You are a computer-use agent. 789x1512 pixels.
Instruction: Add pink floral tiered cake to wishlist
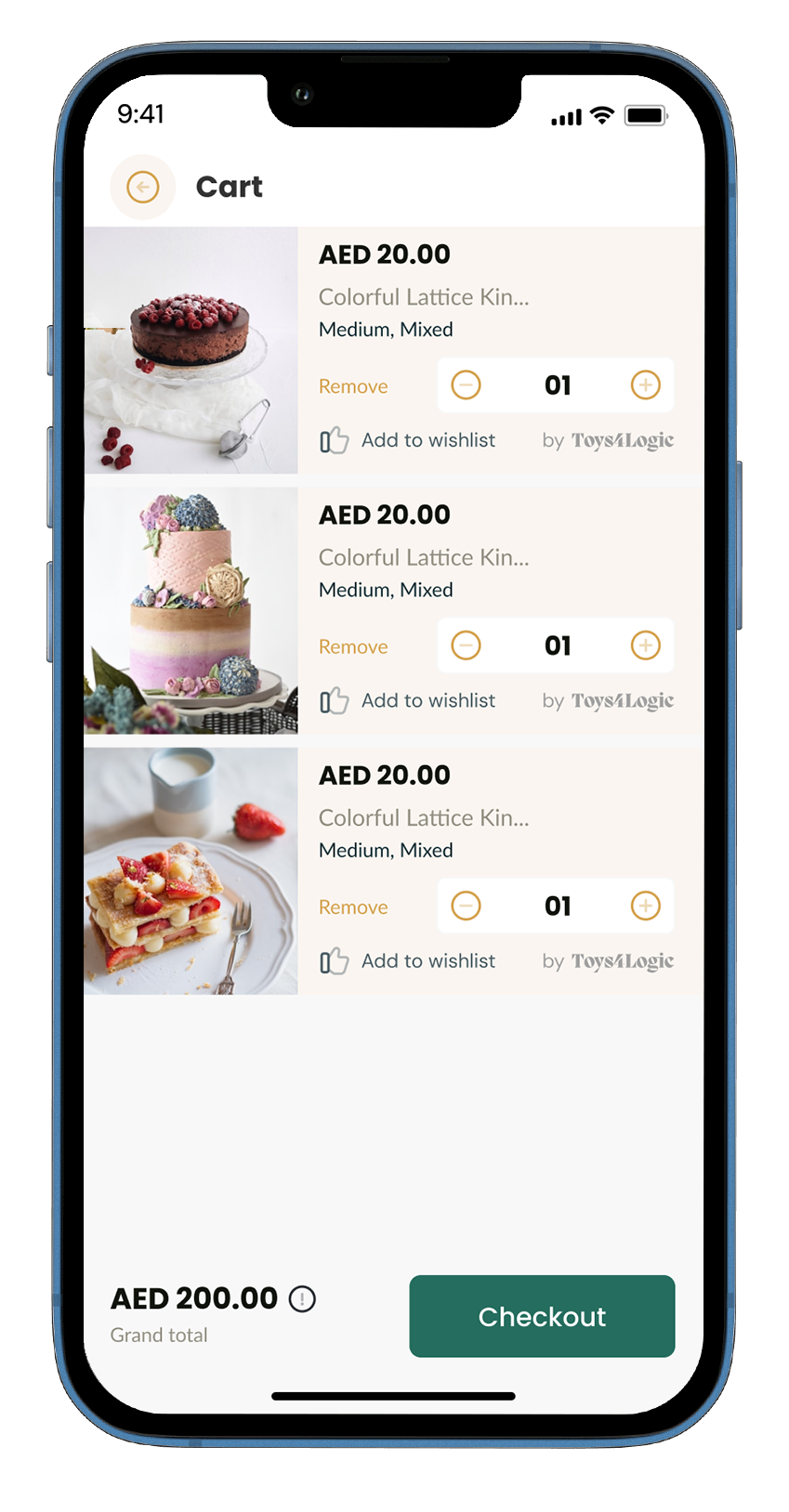click(409, 700)
